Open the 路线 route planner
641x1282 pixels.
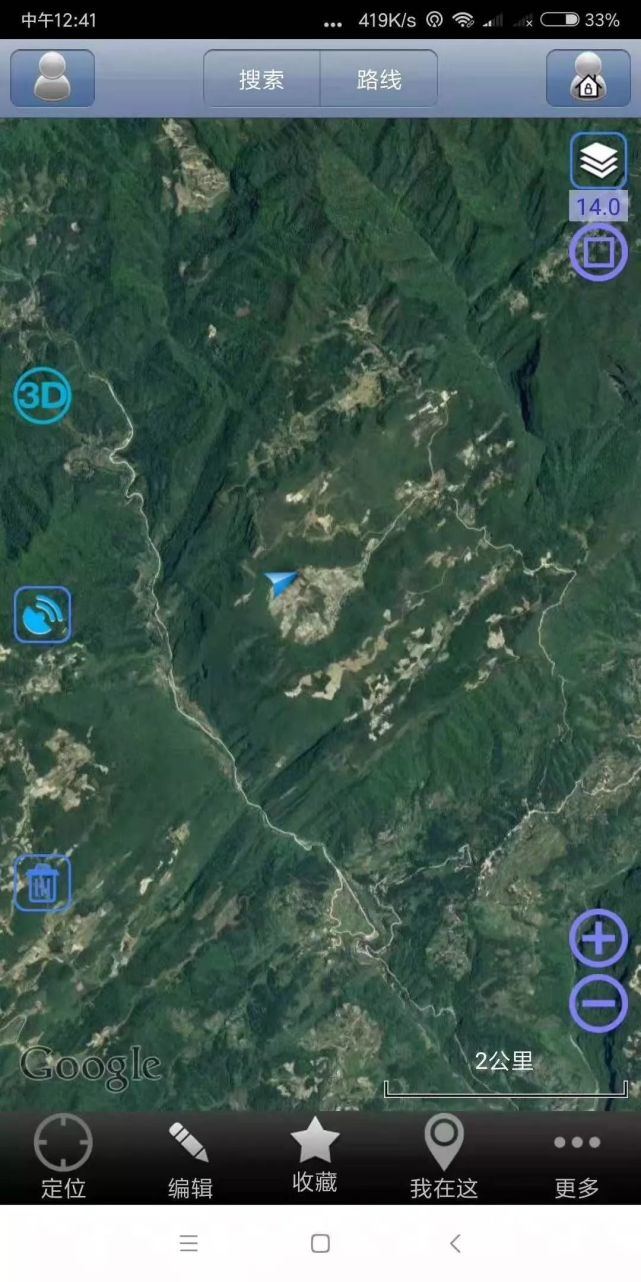click(x=379, y=79)
